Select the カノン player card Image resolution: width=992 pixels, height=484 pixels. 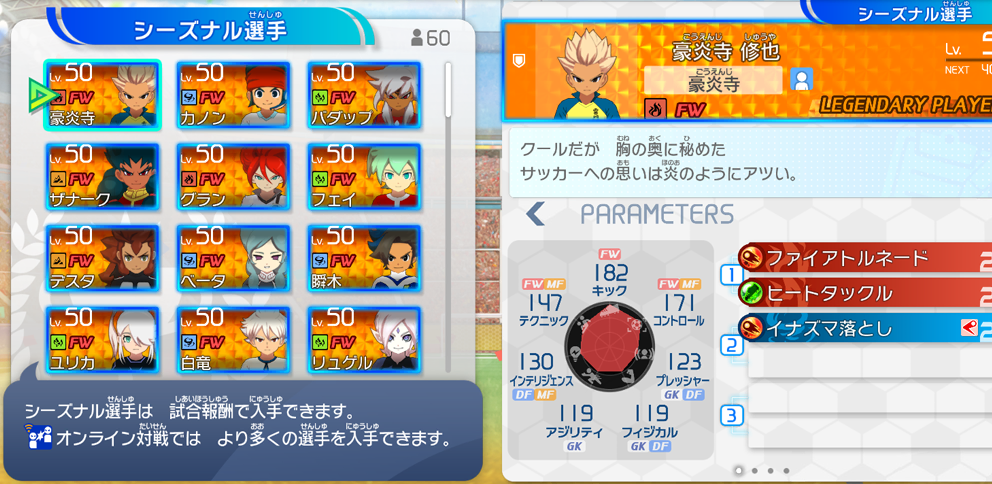(x=233, y=96)
